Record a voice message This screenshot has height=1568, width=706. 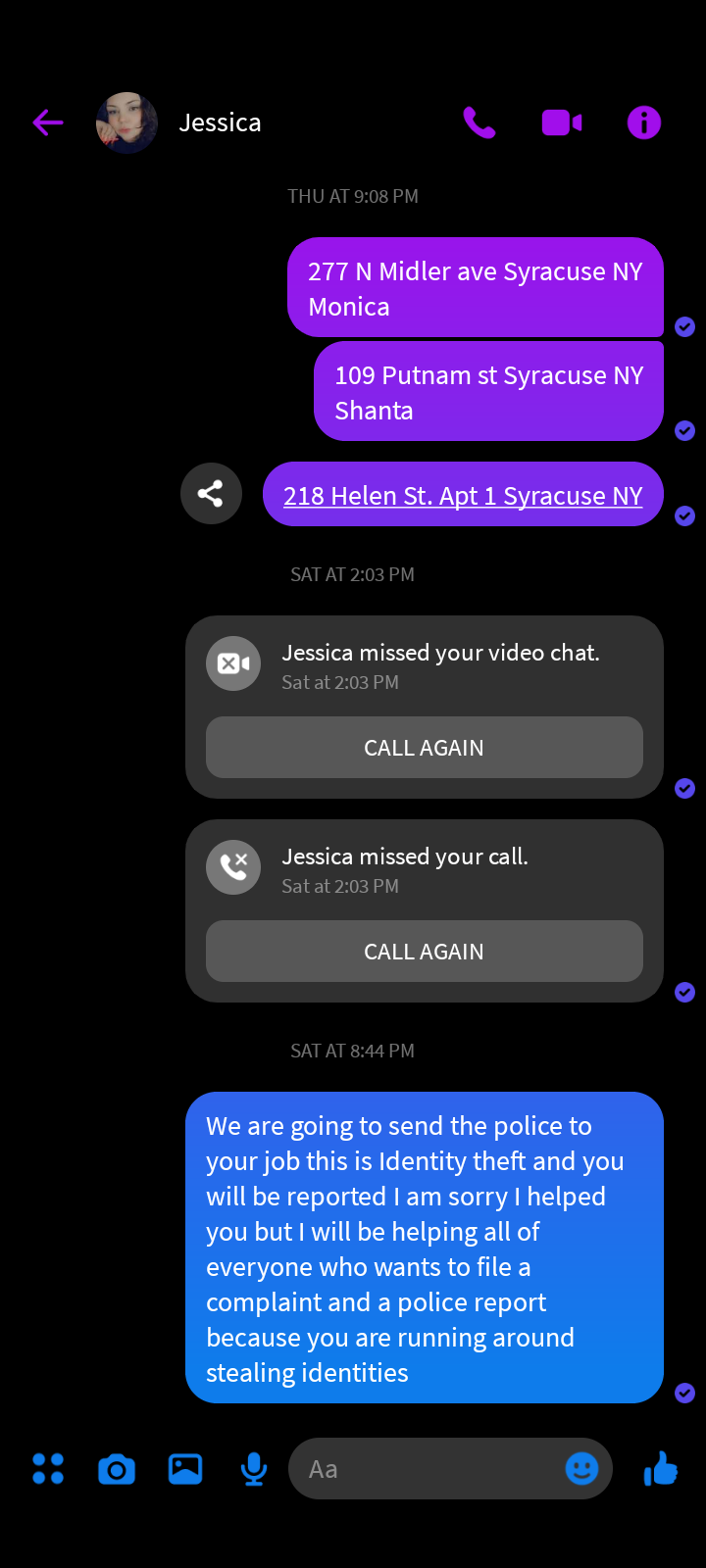pos(254,1469)
